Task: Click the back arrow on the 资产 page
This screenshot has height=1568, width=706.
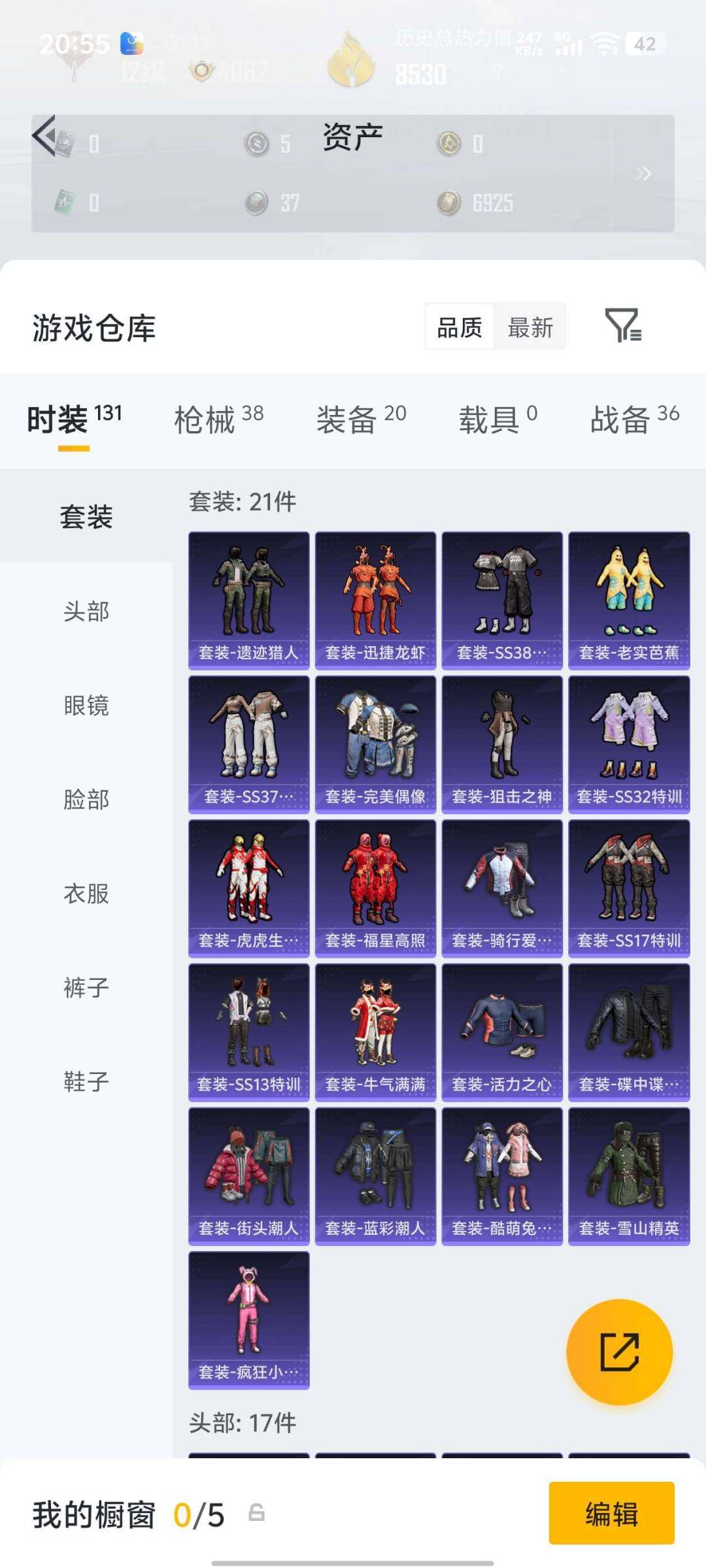Action: 44,139
